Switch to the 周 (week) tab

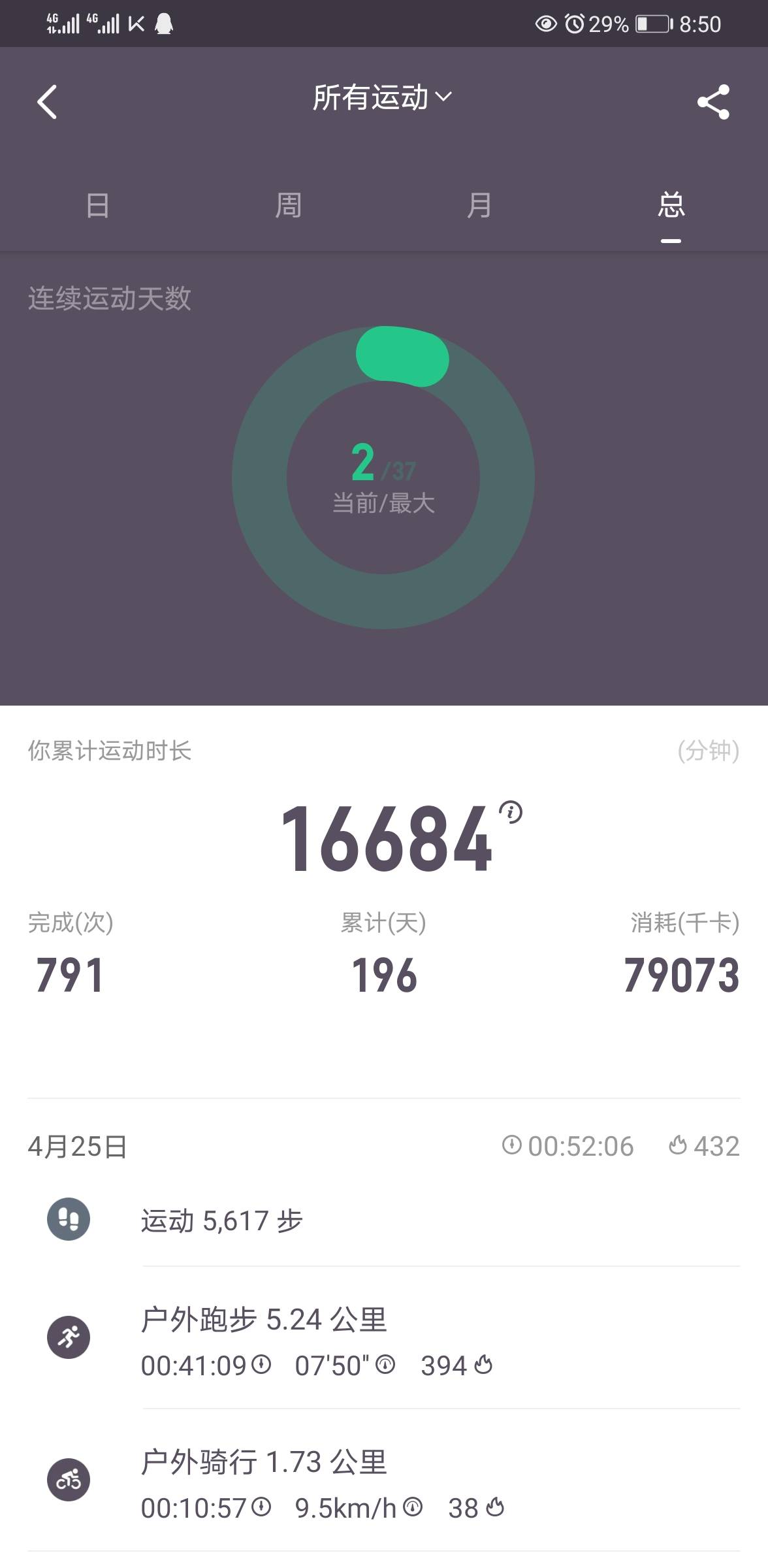(288, 206)
